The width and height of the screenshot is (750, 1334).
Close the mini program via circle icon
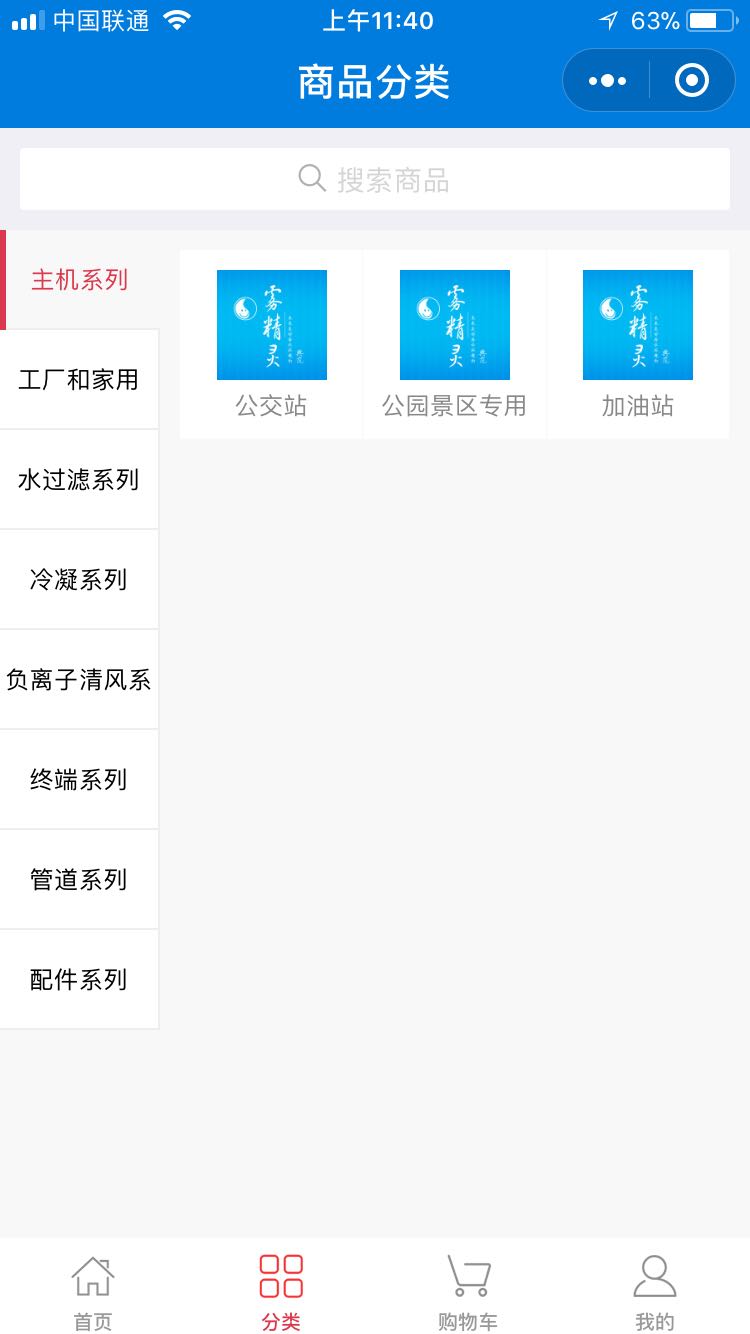(x=692, y=80)
